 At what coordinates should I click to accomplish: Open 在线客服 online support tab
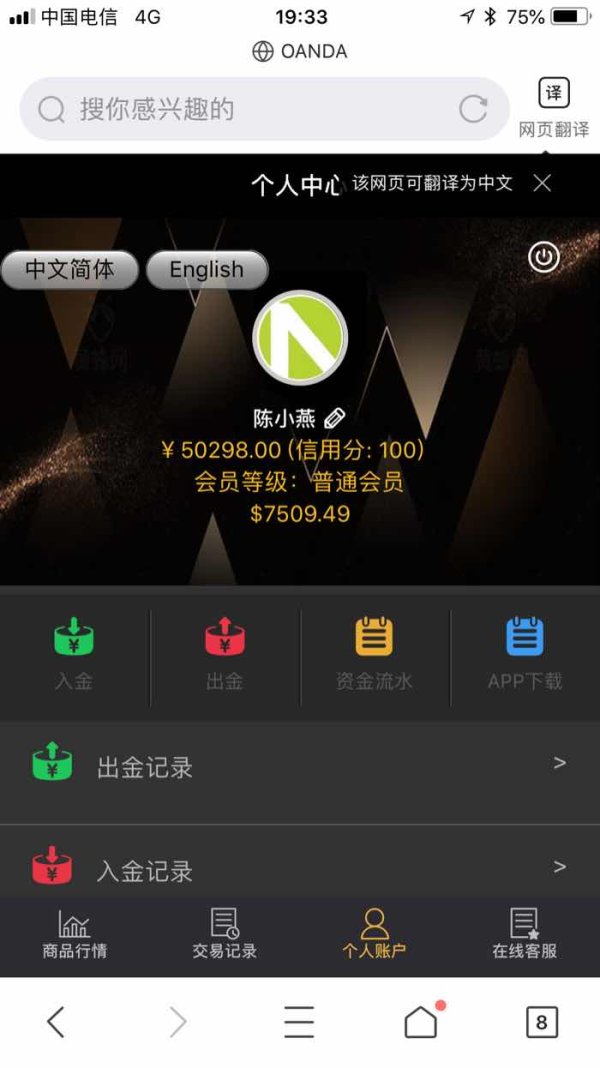click(x=524, y=934)
